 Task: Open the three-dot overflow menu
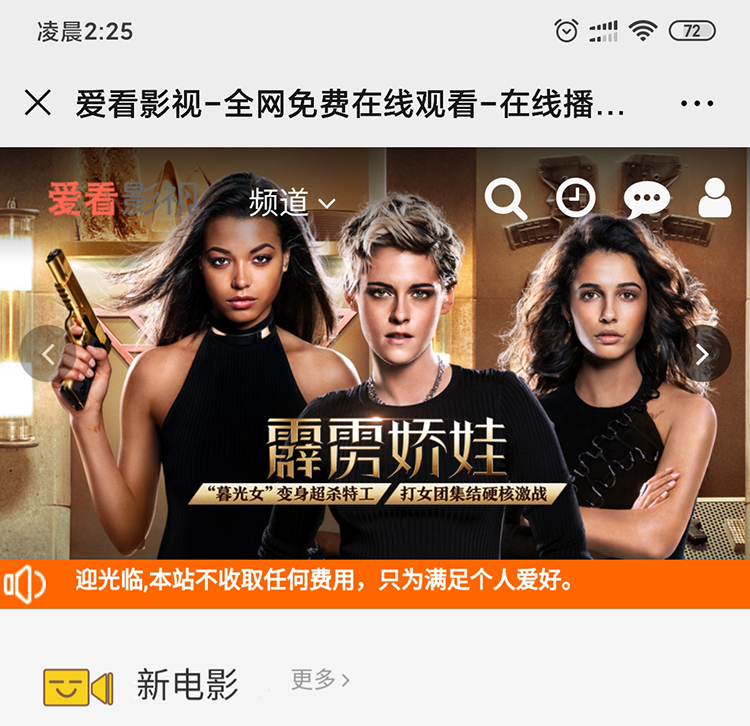pos(696,103)
